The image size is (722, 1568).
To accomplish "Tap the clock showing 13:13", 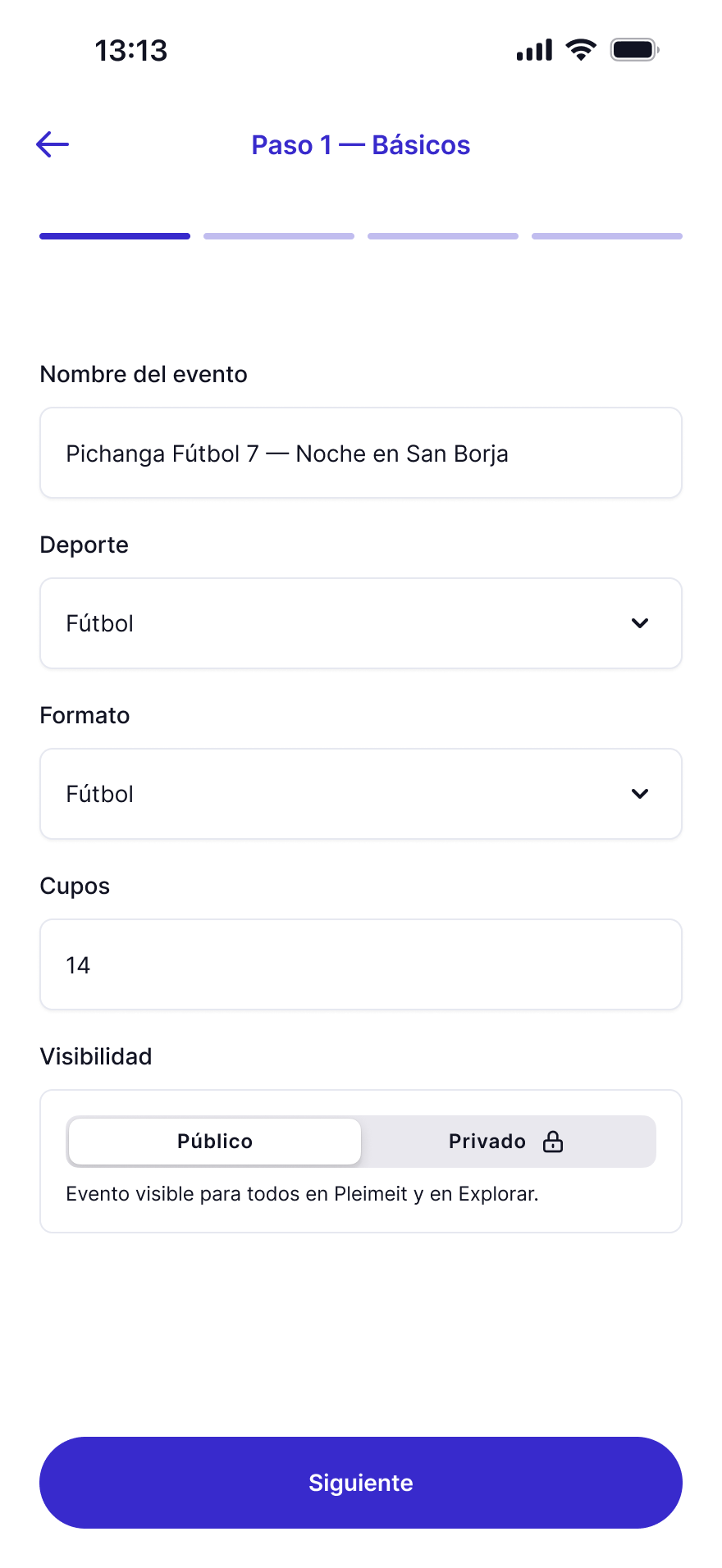I will point(131,49).
